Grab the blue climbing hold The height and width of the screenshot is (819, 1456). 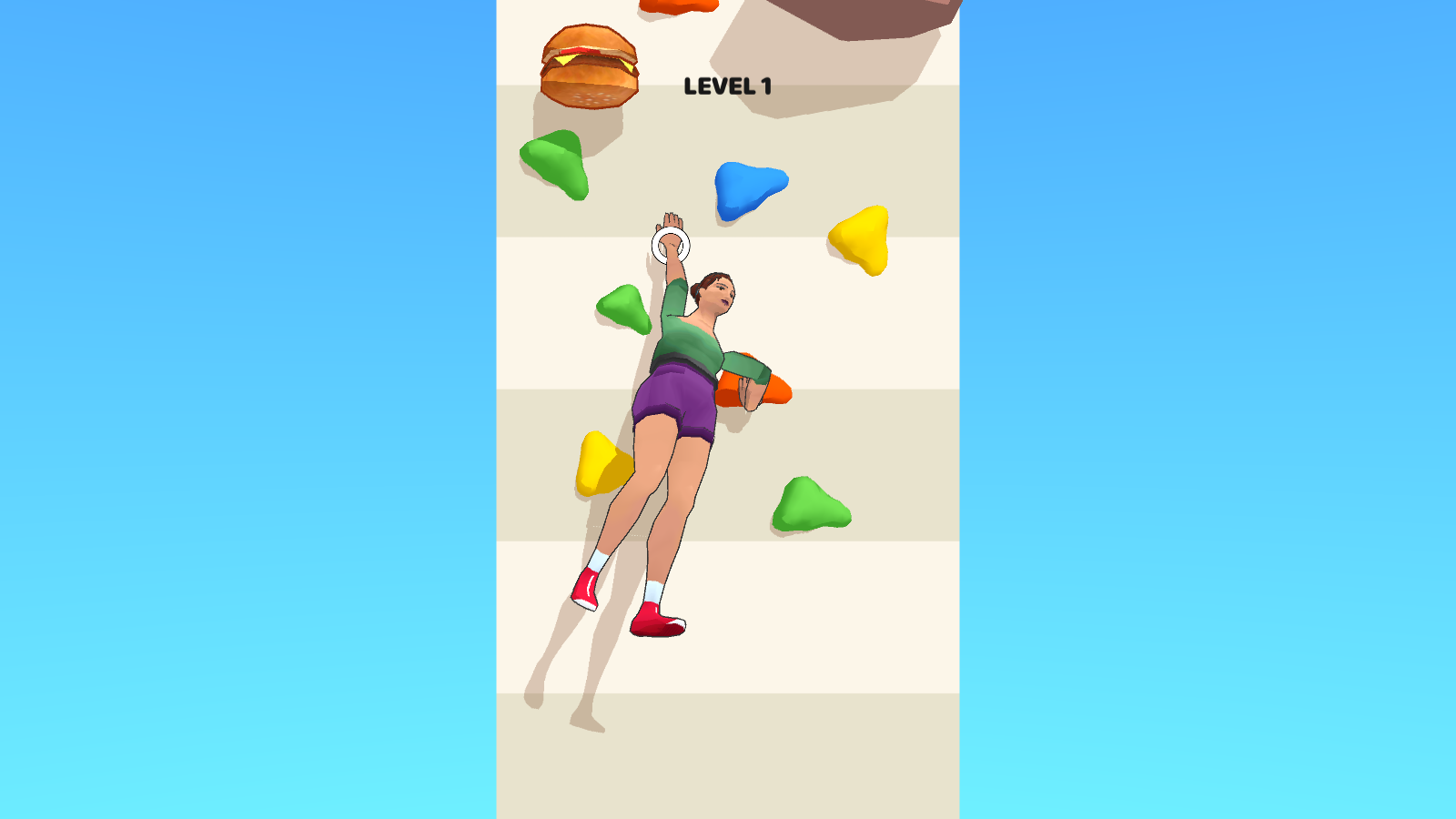[x=748, y=189]
